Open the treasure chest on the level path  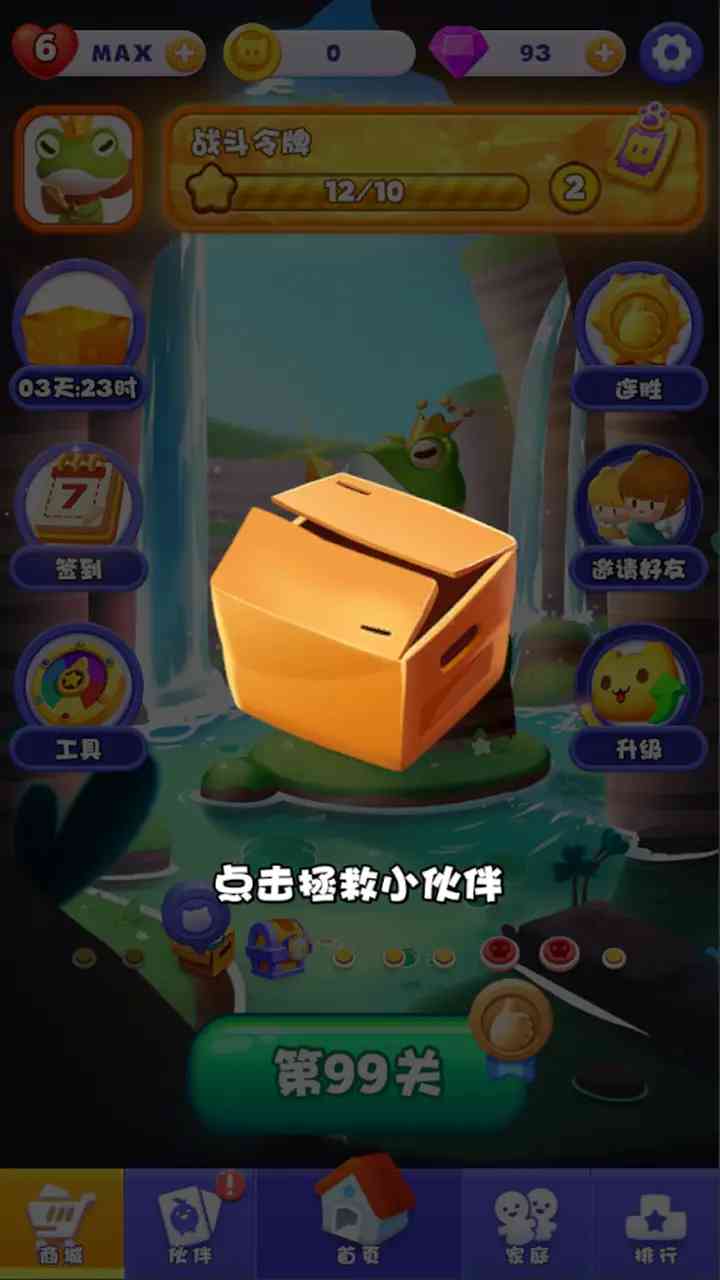coord(276,948)
